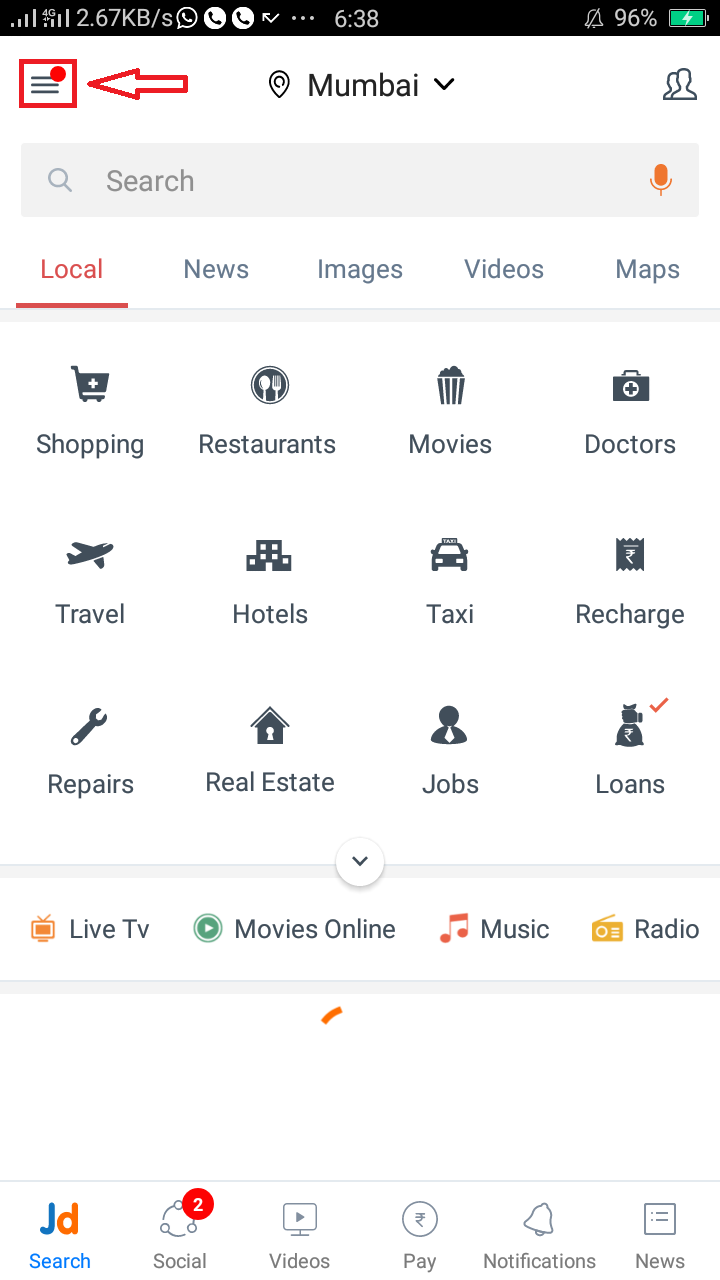This screenshot has width=720, height=1280.
Task: Go to the Social tab
Action: coord(180,1232)
